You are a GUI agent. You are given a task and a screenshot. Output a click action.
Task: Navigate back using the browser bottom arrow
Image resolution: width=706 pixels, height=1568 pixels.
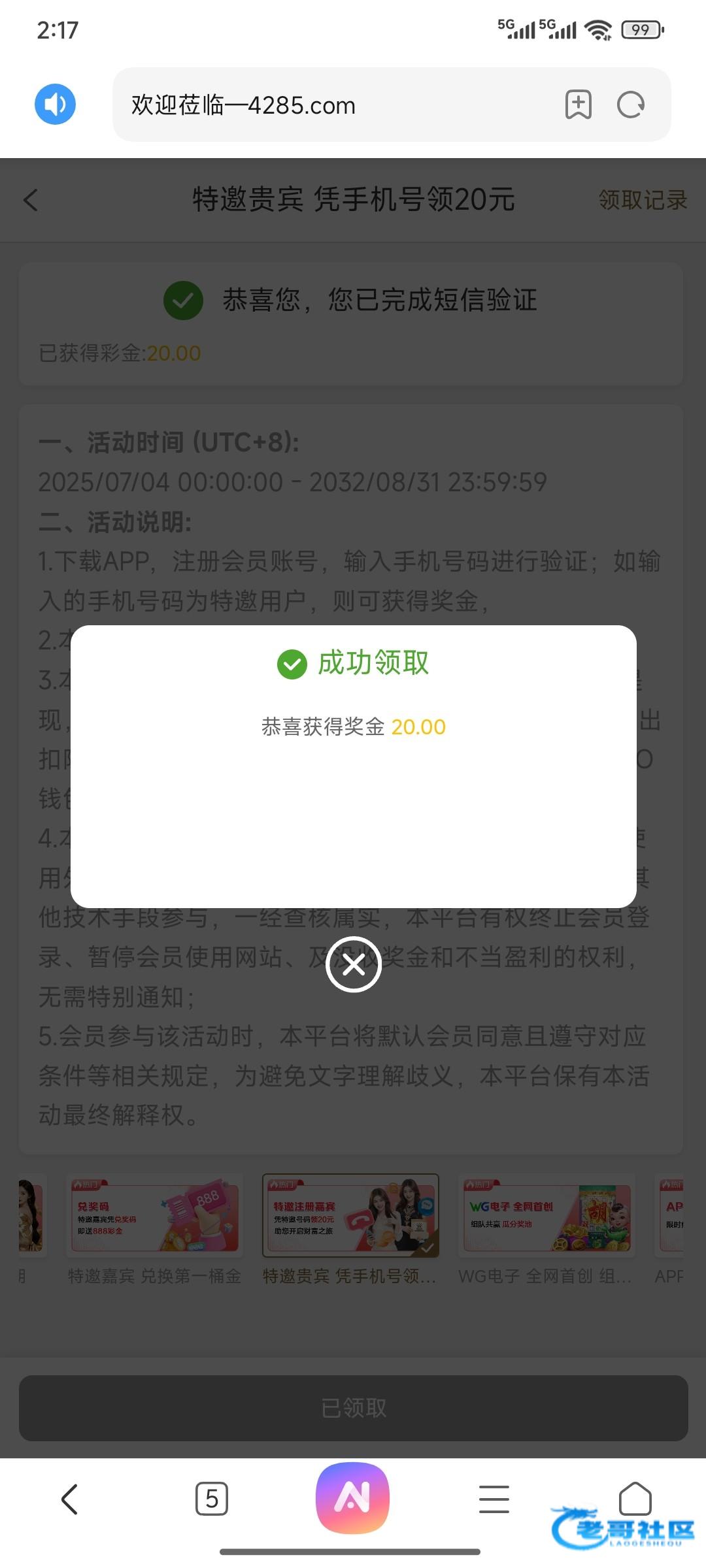pyautogui.click(x=70, y=1498)
